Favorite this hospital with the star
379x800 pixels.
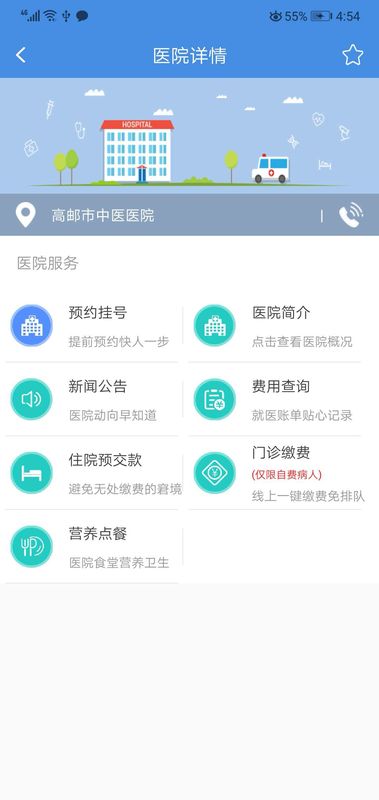352,55
